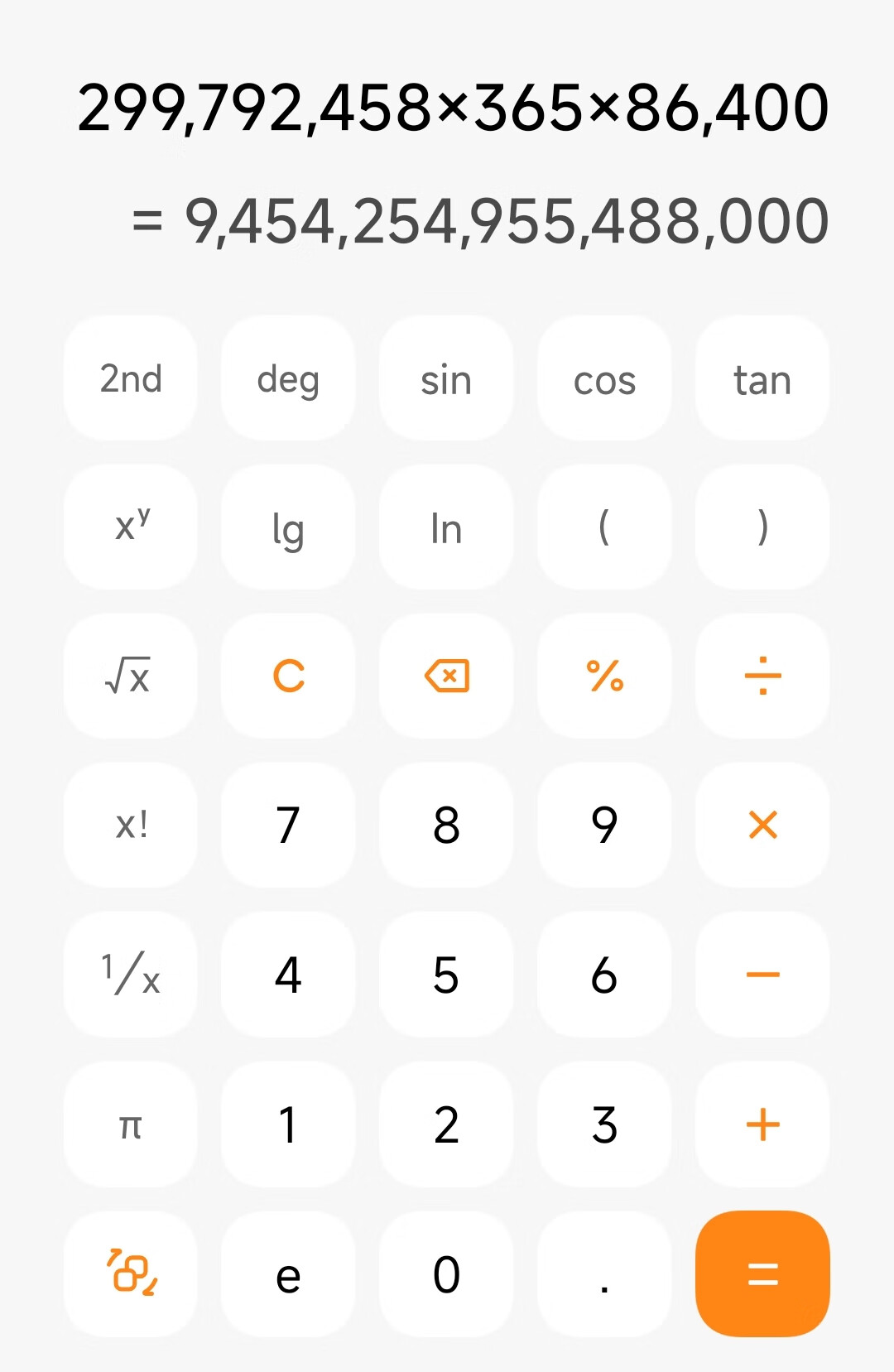Image resolution: width=894 pixels, height=1372 pixels.
Task: Select the multiplication operator
Action: click(x=762, y=825)
